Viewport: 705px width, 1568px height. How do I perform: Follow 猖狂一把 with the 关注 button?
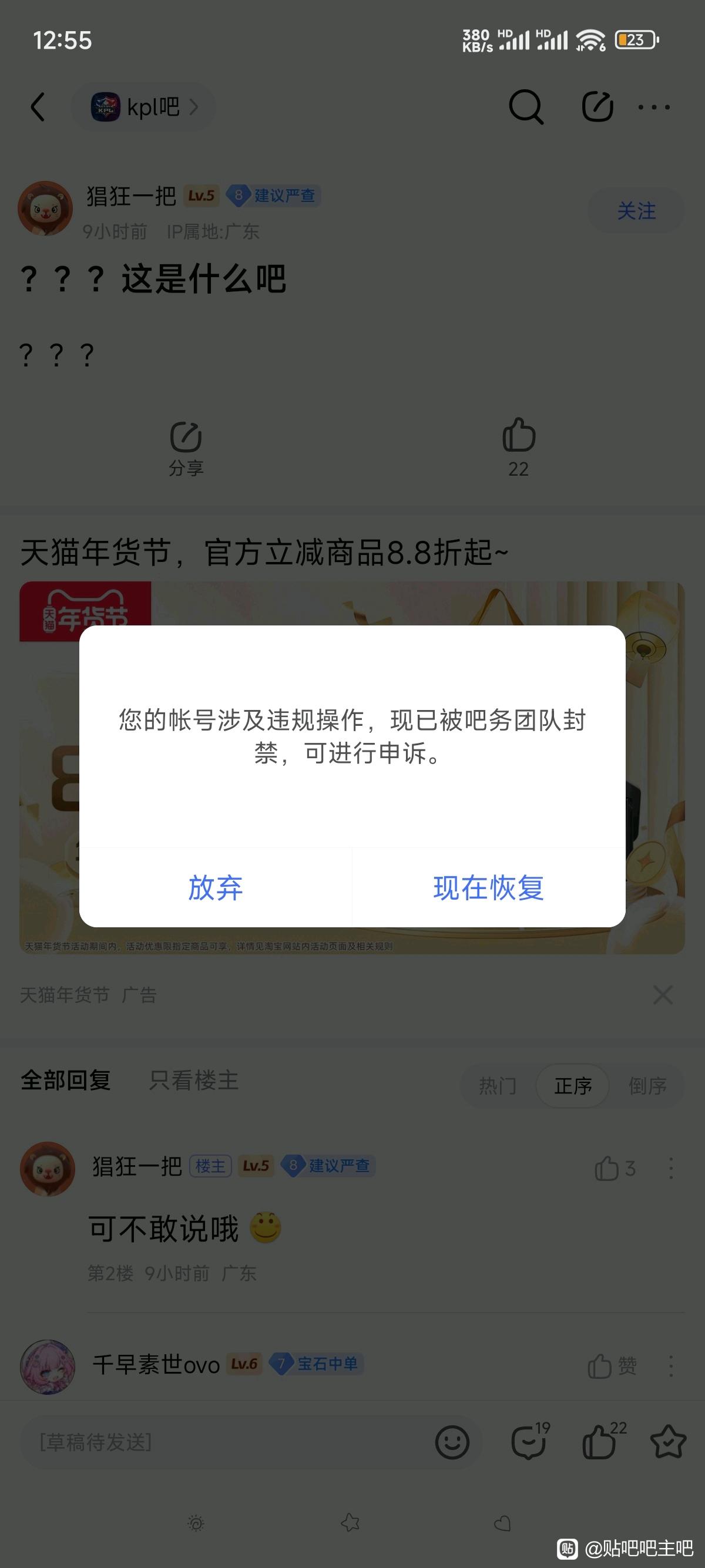pos(636,211)
